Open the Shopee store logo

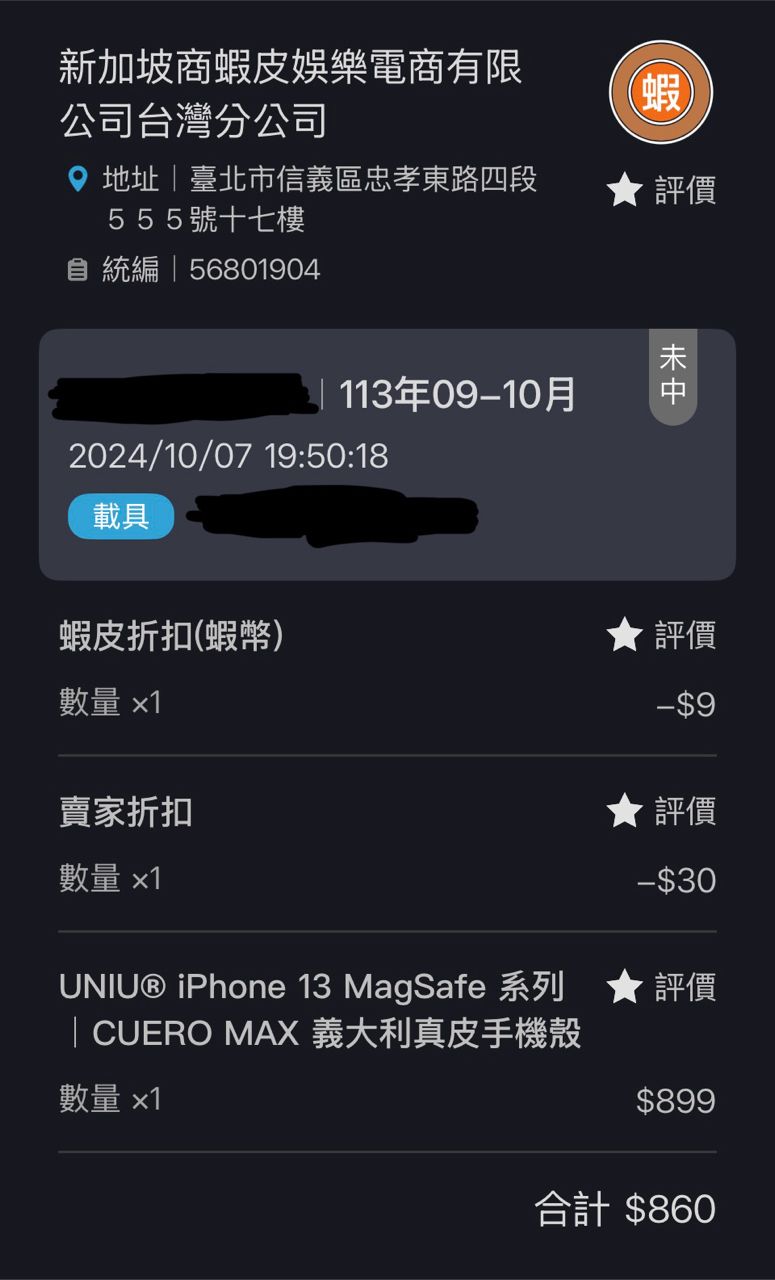tap(661, 92)
